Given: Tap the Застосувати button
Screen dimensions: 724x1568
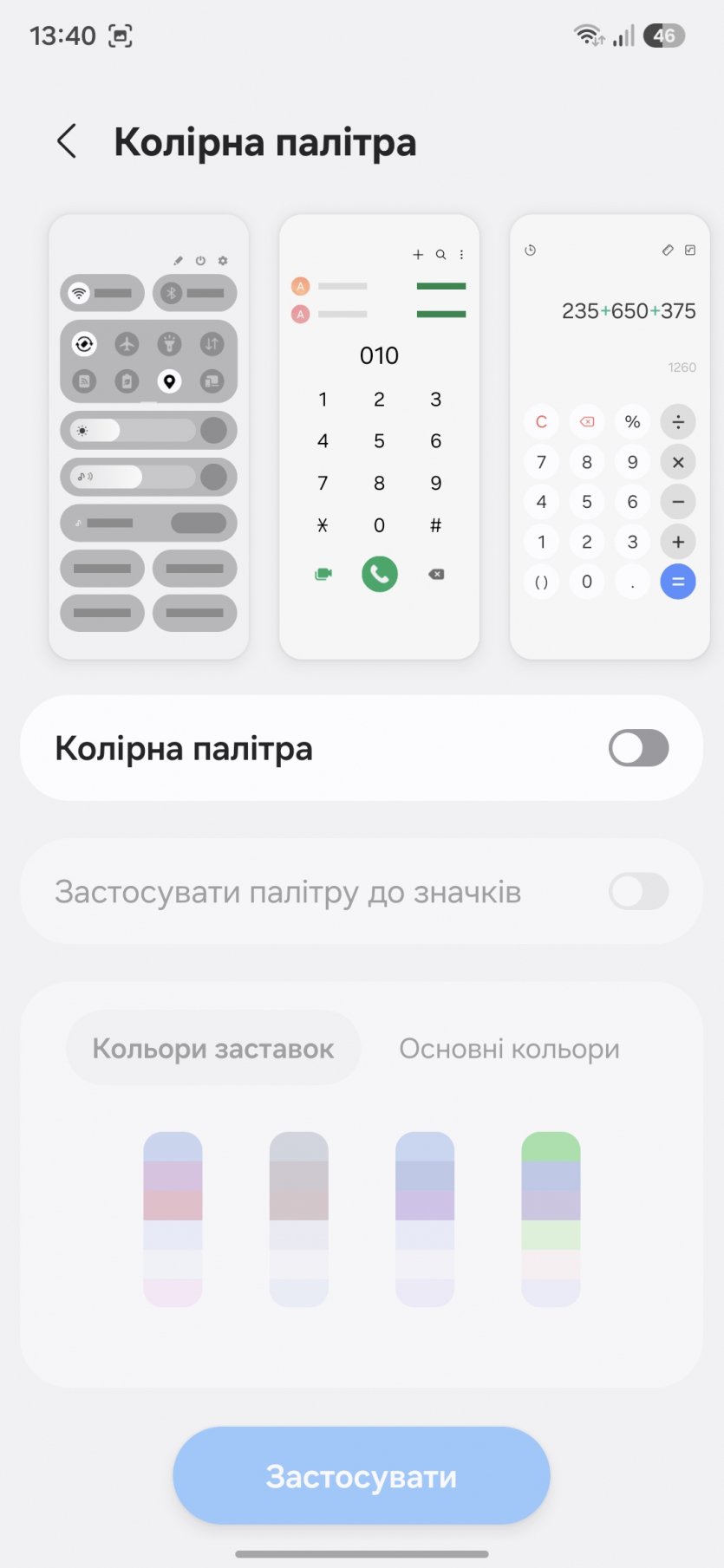Looking at the screenshot, I should tap(362, 1476).
